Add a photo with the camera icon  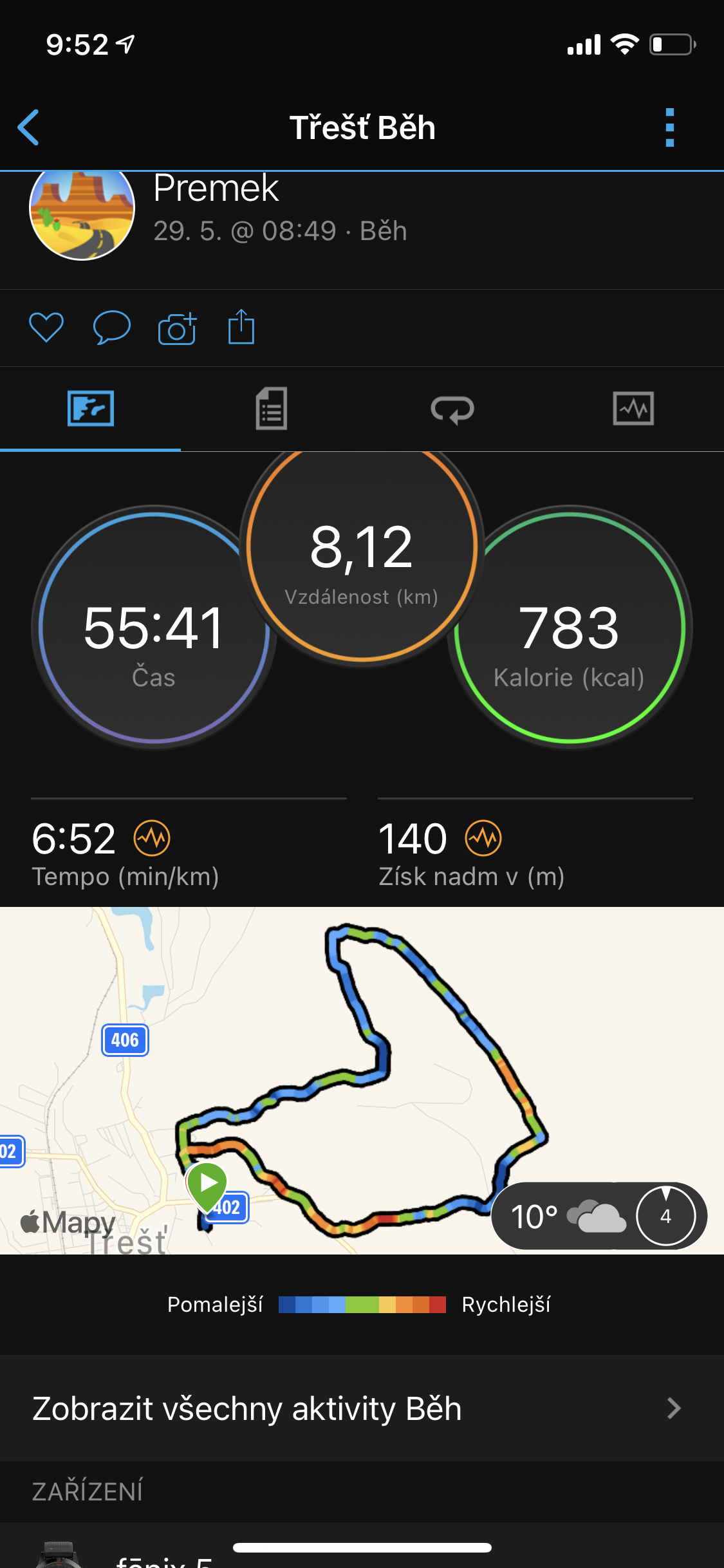177,328
